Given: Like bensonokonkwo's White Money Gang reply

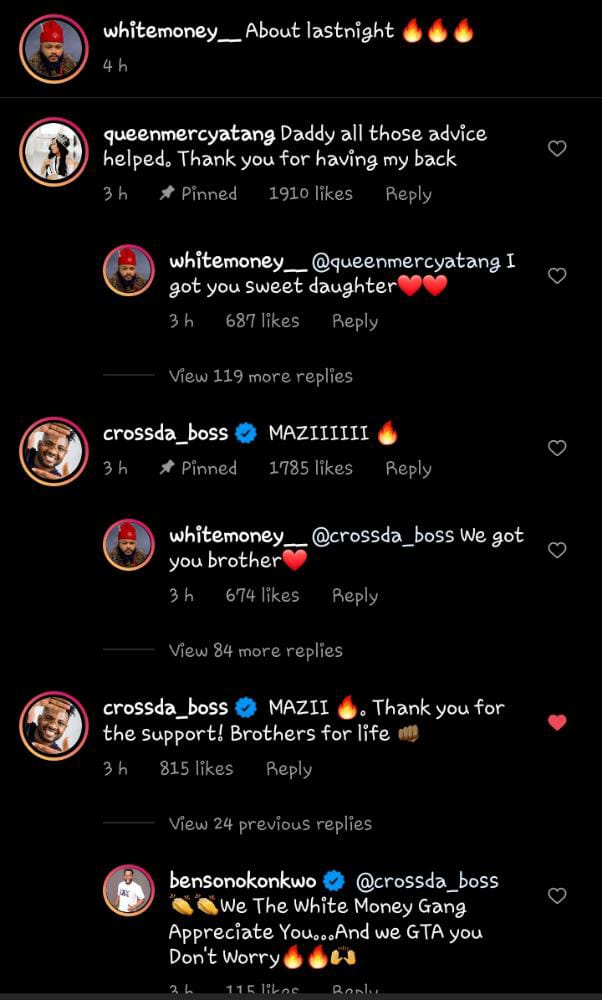Looking at the screenshot, I should (557, 895).
